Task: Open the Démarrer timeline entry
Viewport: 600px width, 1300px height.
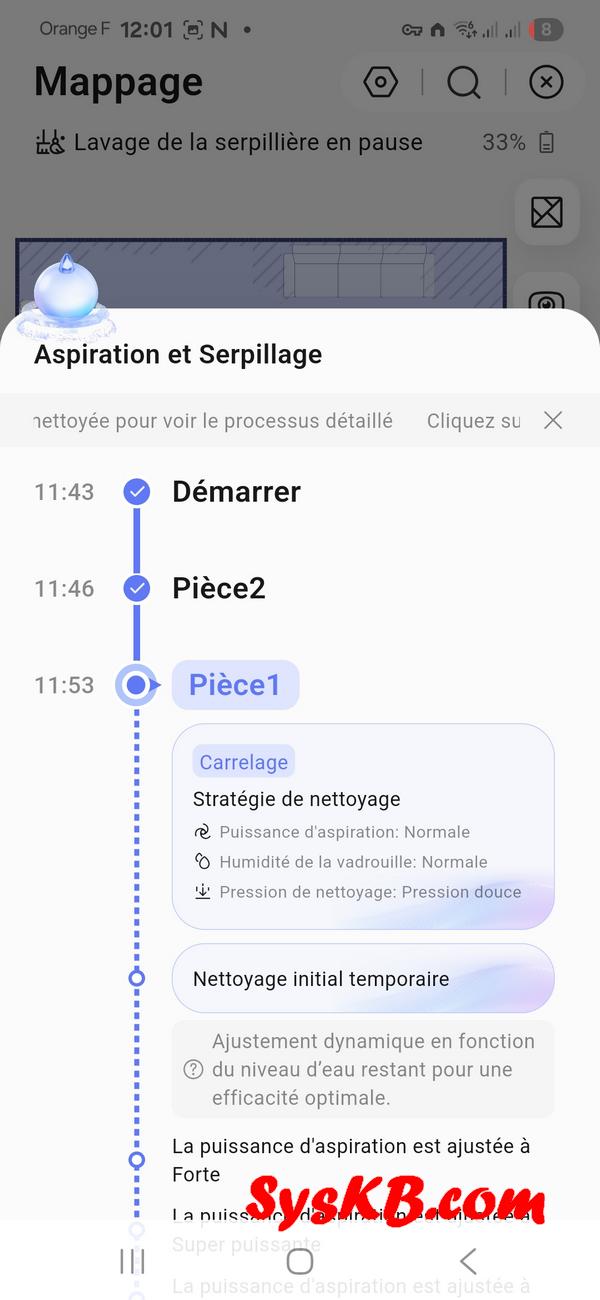Action: (236, 492)
